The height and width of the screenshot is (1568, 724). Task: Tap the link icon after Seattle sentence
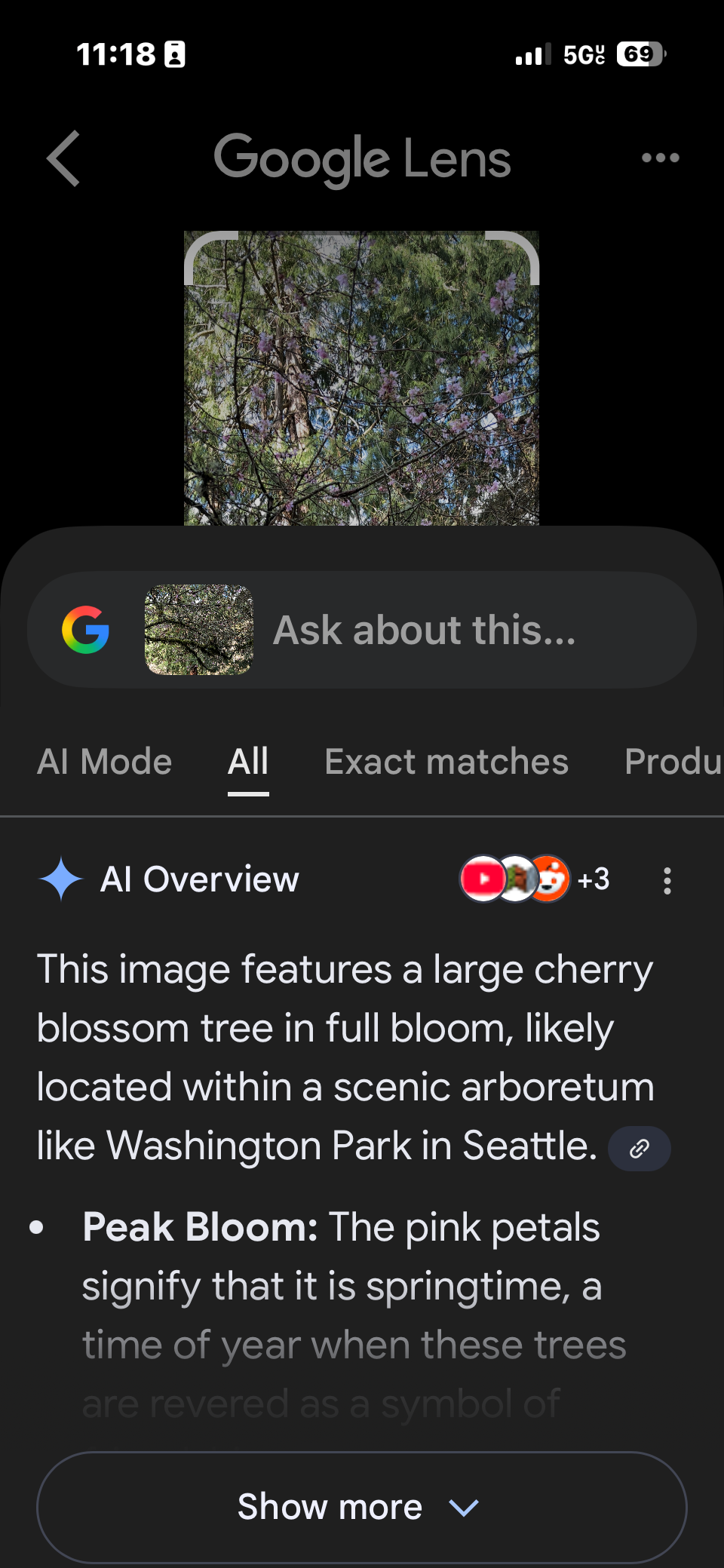638,1148
